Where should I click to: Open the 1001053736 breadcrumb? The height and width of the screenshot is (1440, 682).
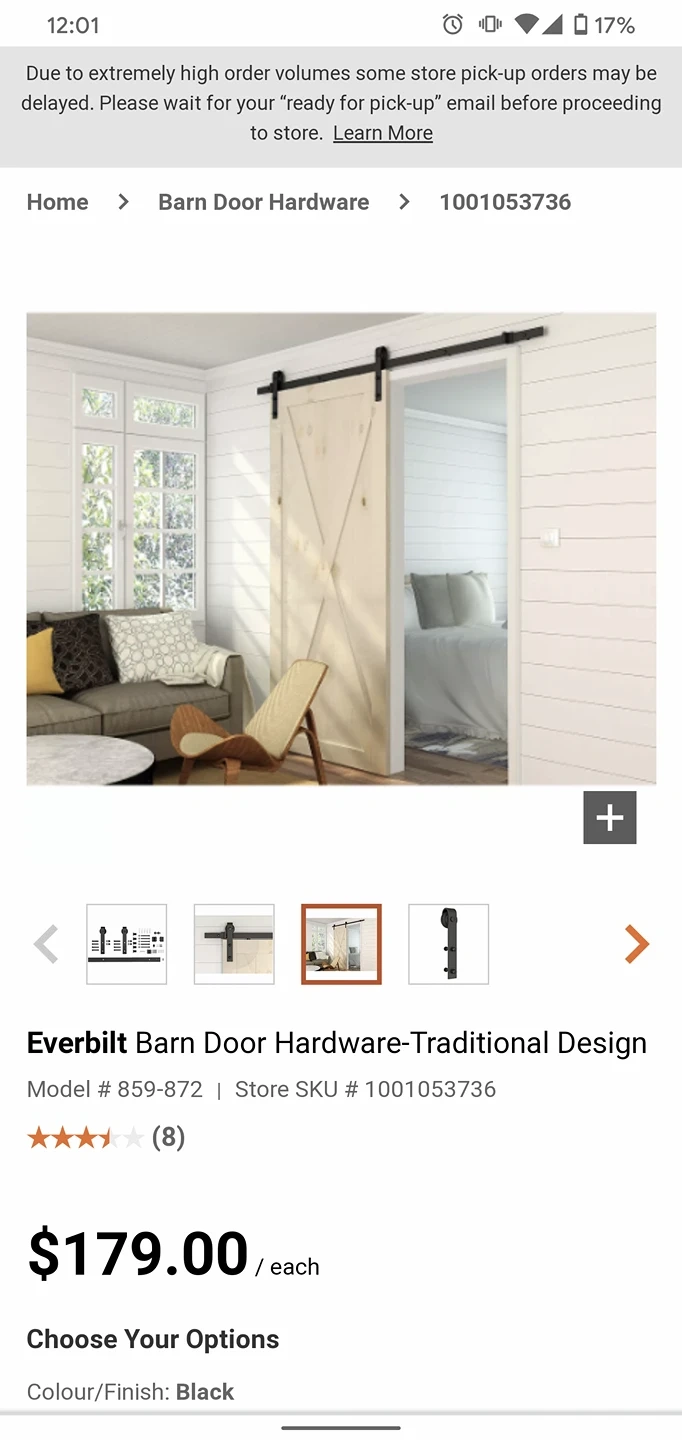[x=505, y=202]
